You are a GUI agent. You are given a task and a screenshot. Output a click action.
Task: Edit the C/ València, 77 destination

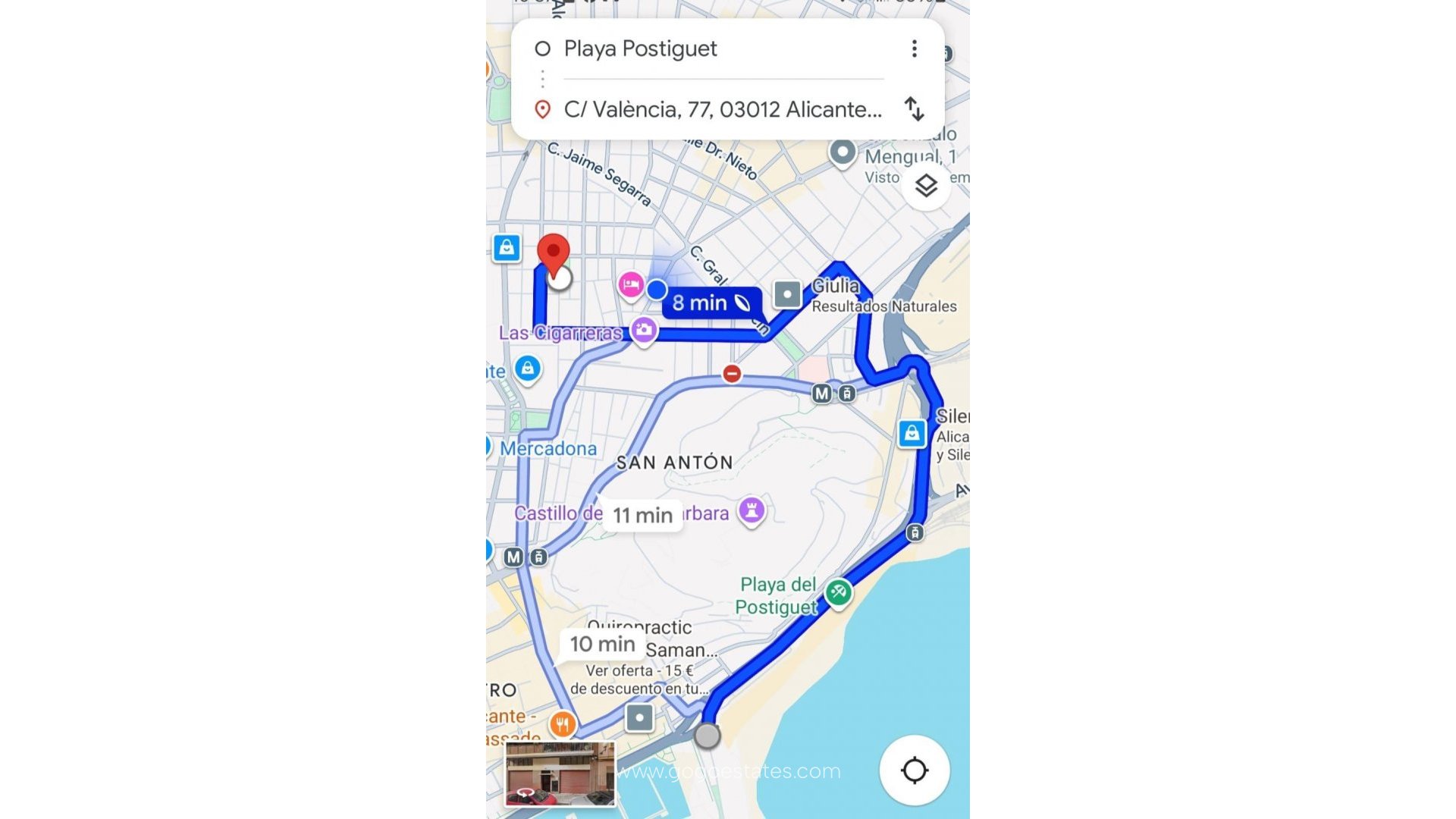tap(722, 109)
